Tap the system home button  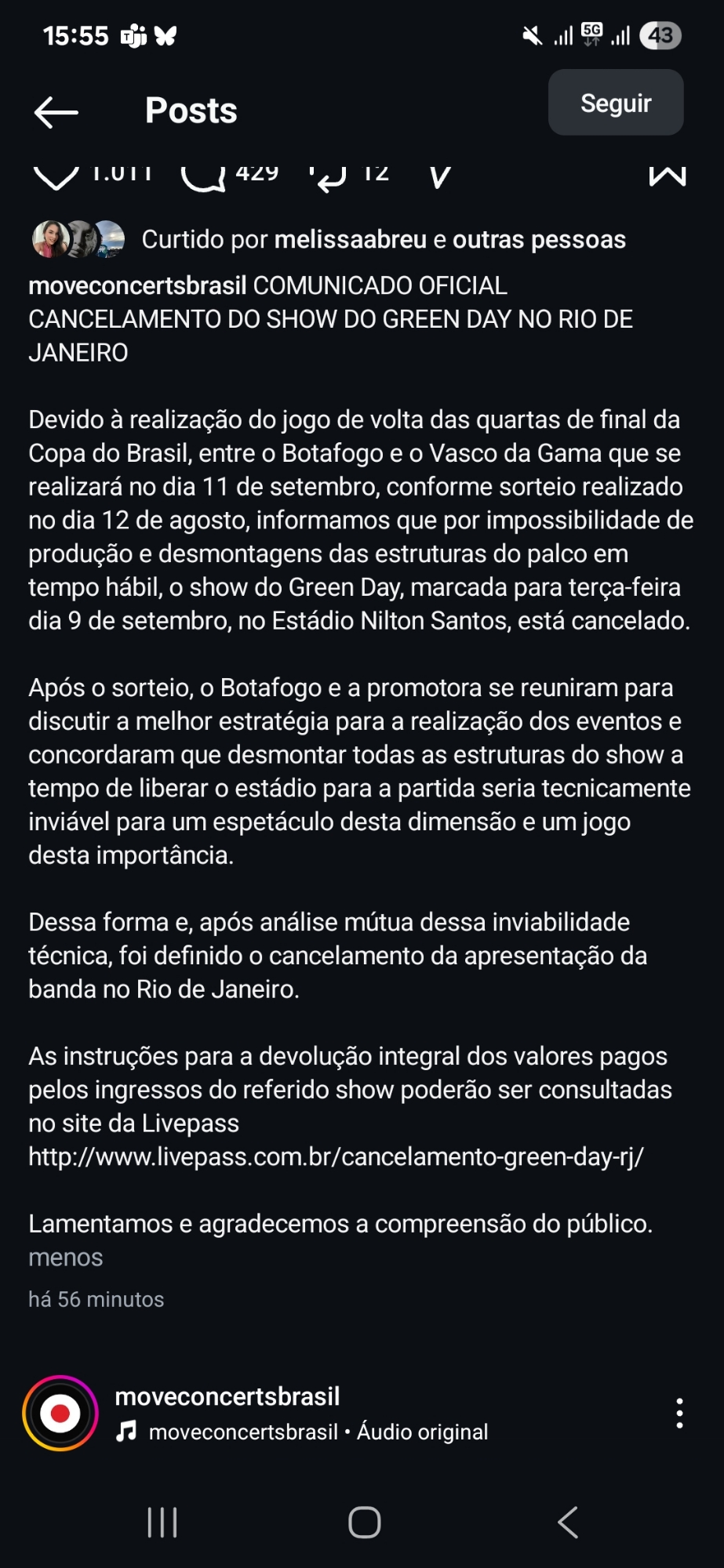coord(364,1523)
